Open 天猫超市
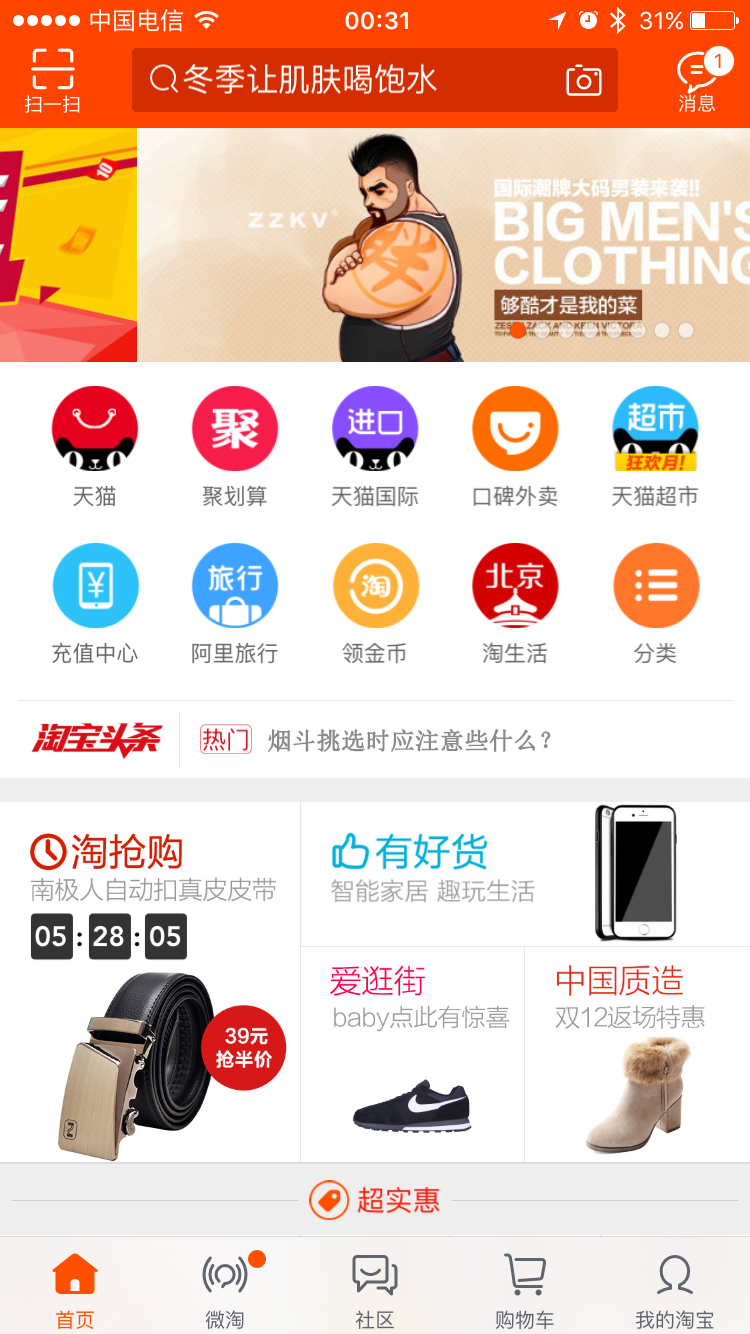The image size is (750, 1334). pos(655,446)
